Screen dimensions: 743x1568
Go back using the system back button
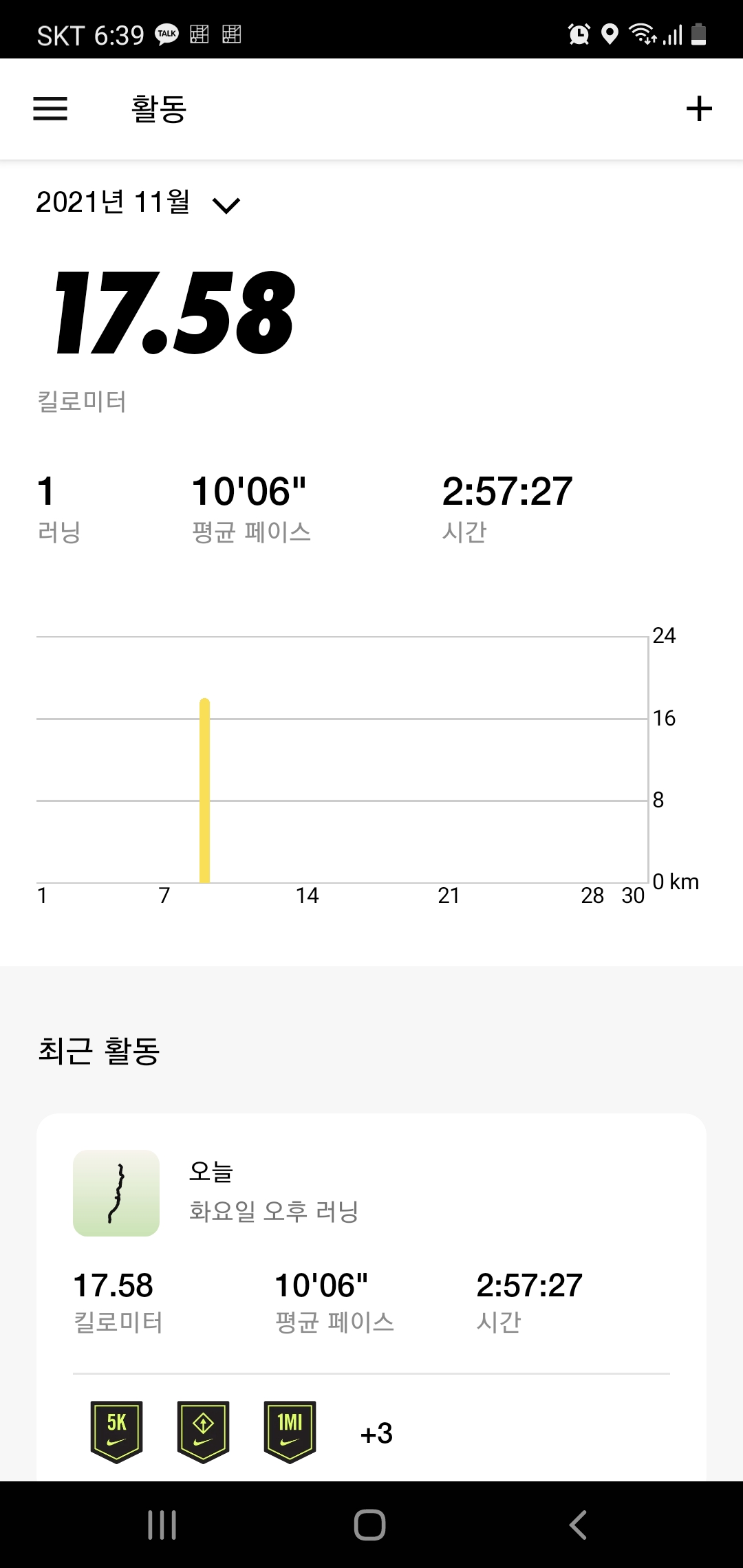[578, 1525]
